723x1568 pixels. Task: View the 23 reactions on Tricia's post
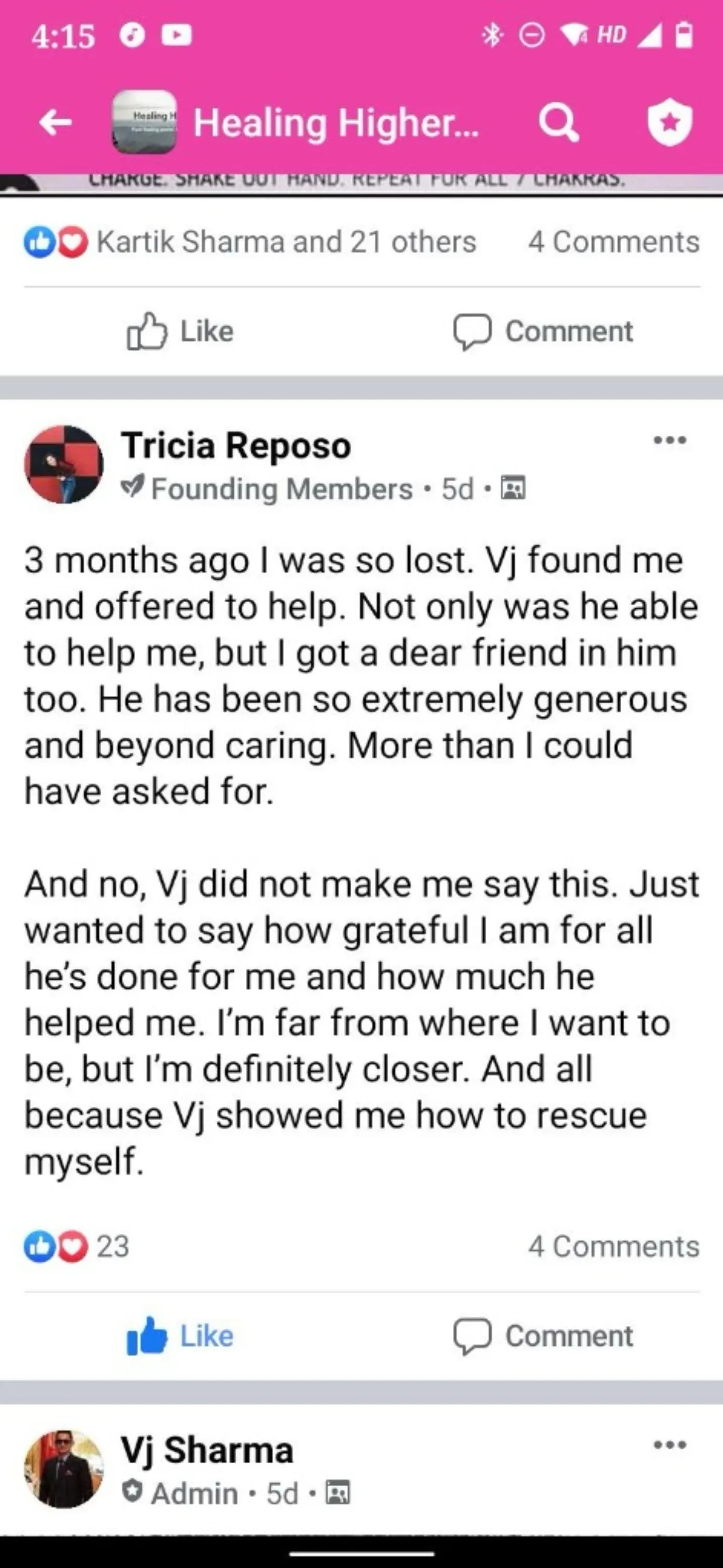point(77,1246)
